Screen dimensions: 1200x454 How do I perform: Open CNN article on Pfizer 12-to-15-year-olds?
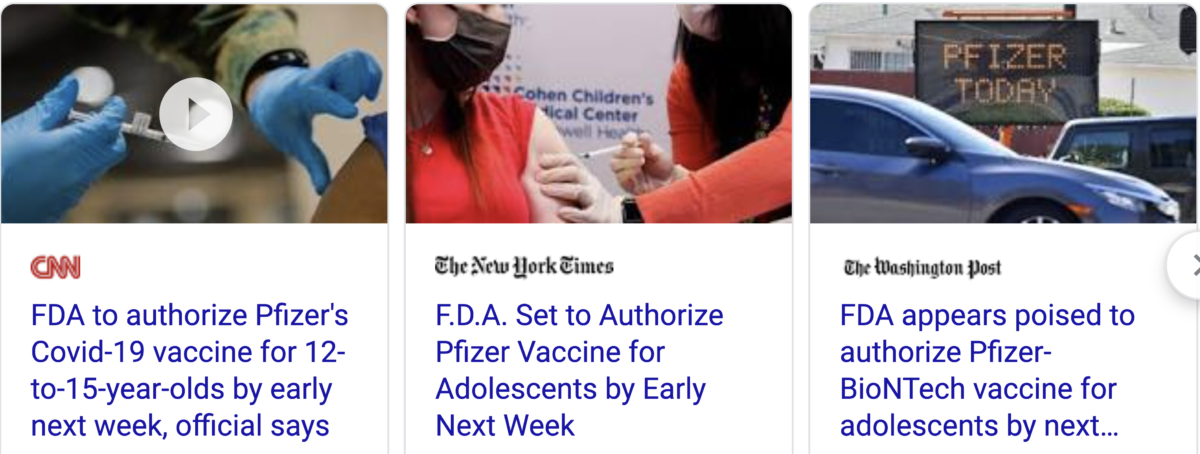click(x=190, y=371)
